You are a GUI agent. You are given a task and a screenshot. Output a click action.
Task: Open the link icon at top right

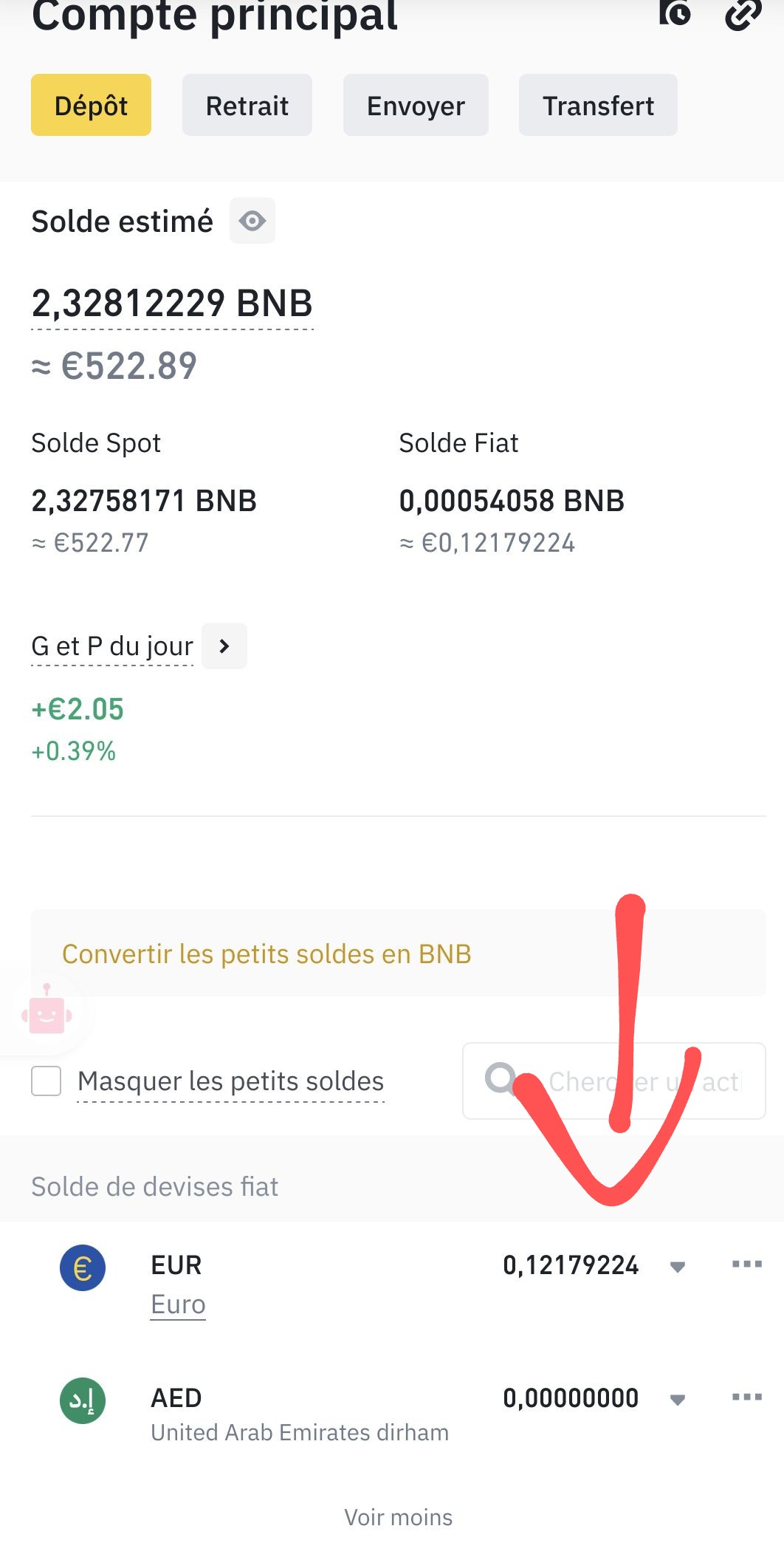click(x=743, y=13)
